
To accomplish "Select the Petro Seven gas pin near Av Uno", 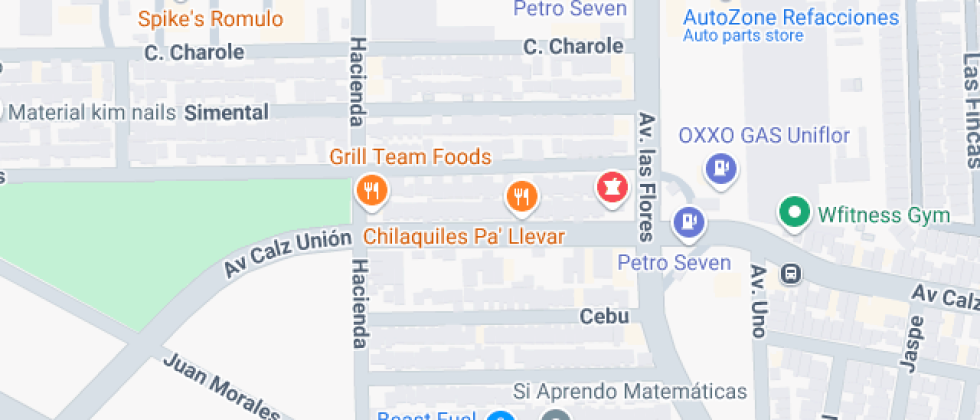I will [x=688, y=222].
